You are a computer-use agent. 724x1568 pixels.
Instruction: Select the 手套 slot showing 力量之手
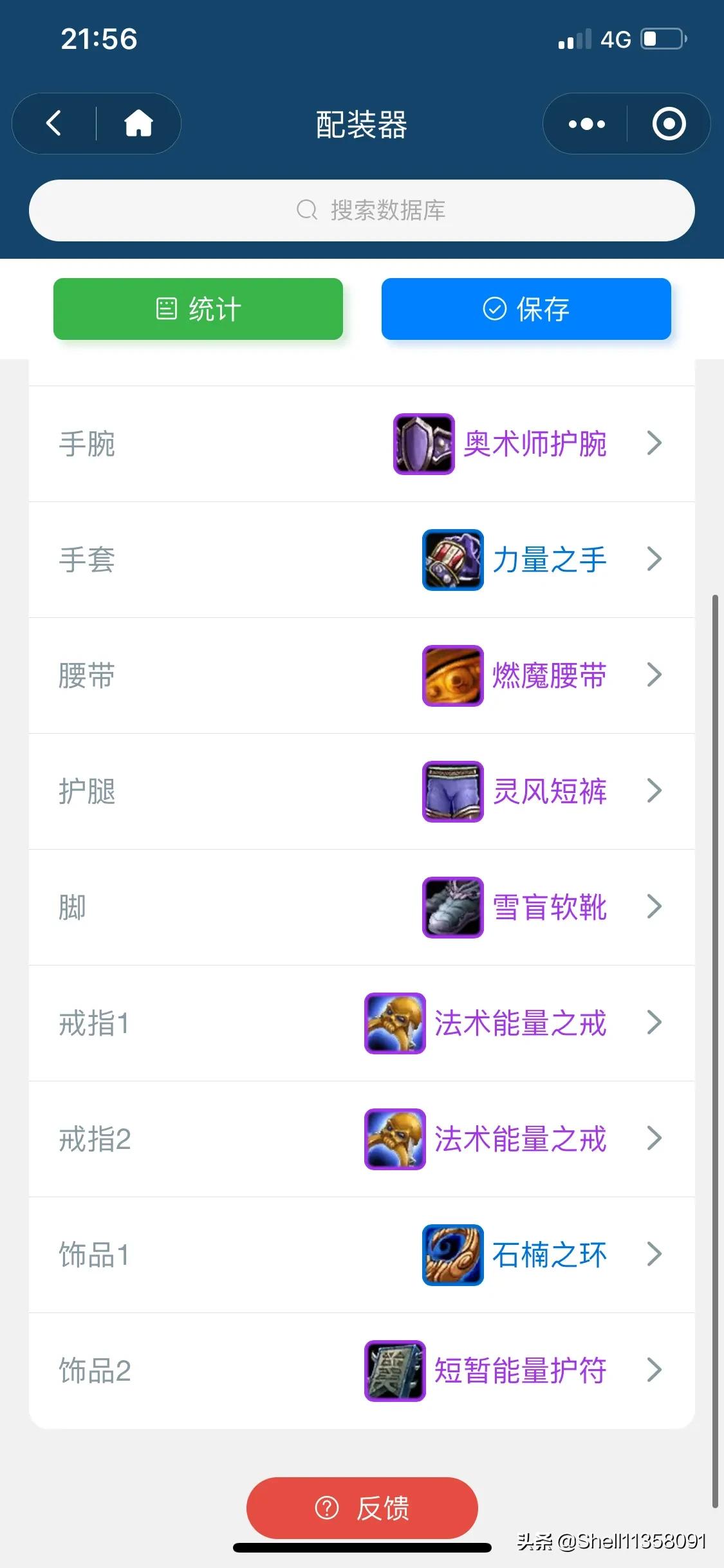(x=362, y=560)
